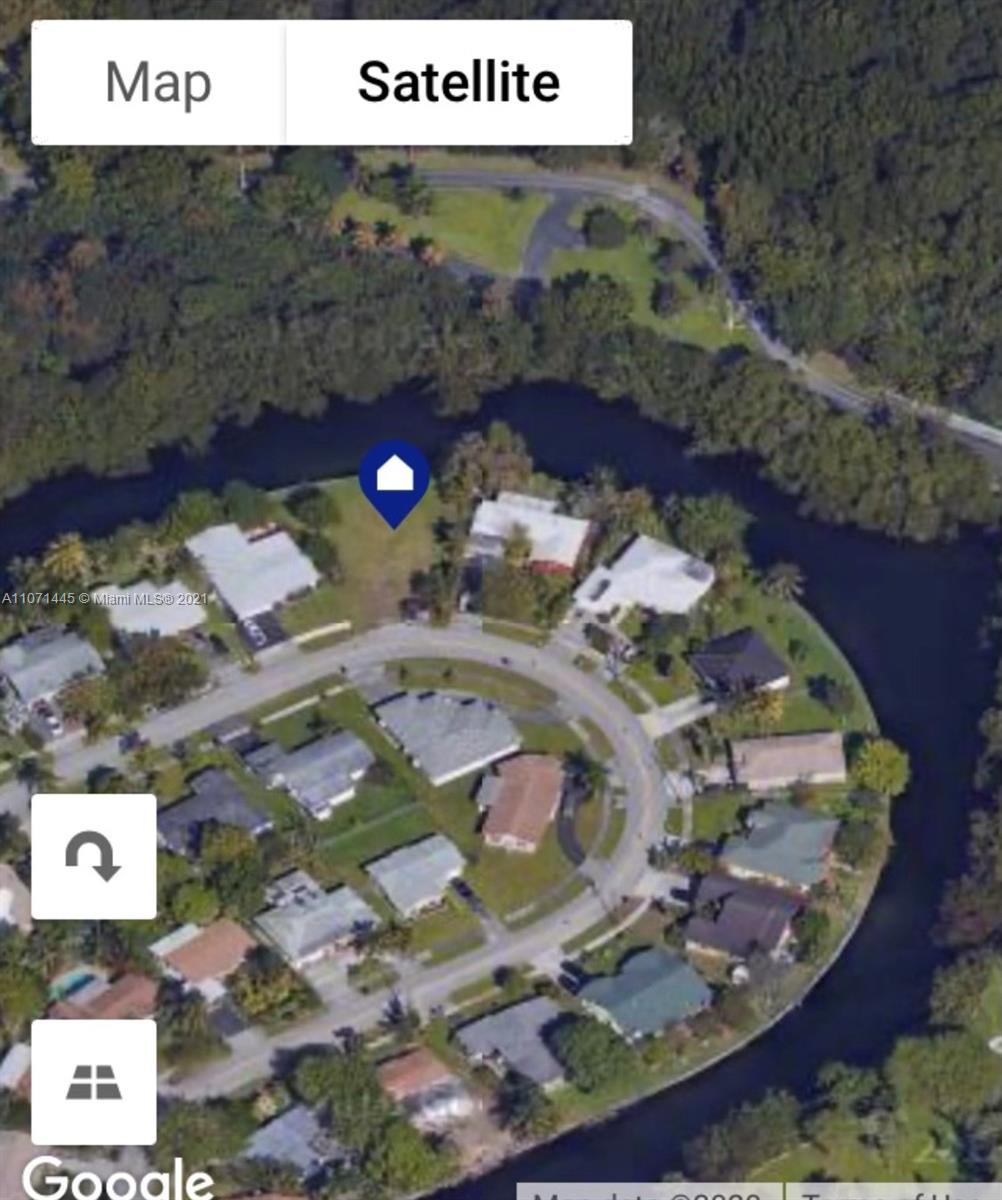
Task: Toggle the tilted map perspective
Action: pos(94,1082)
